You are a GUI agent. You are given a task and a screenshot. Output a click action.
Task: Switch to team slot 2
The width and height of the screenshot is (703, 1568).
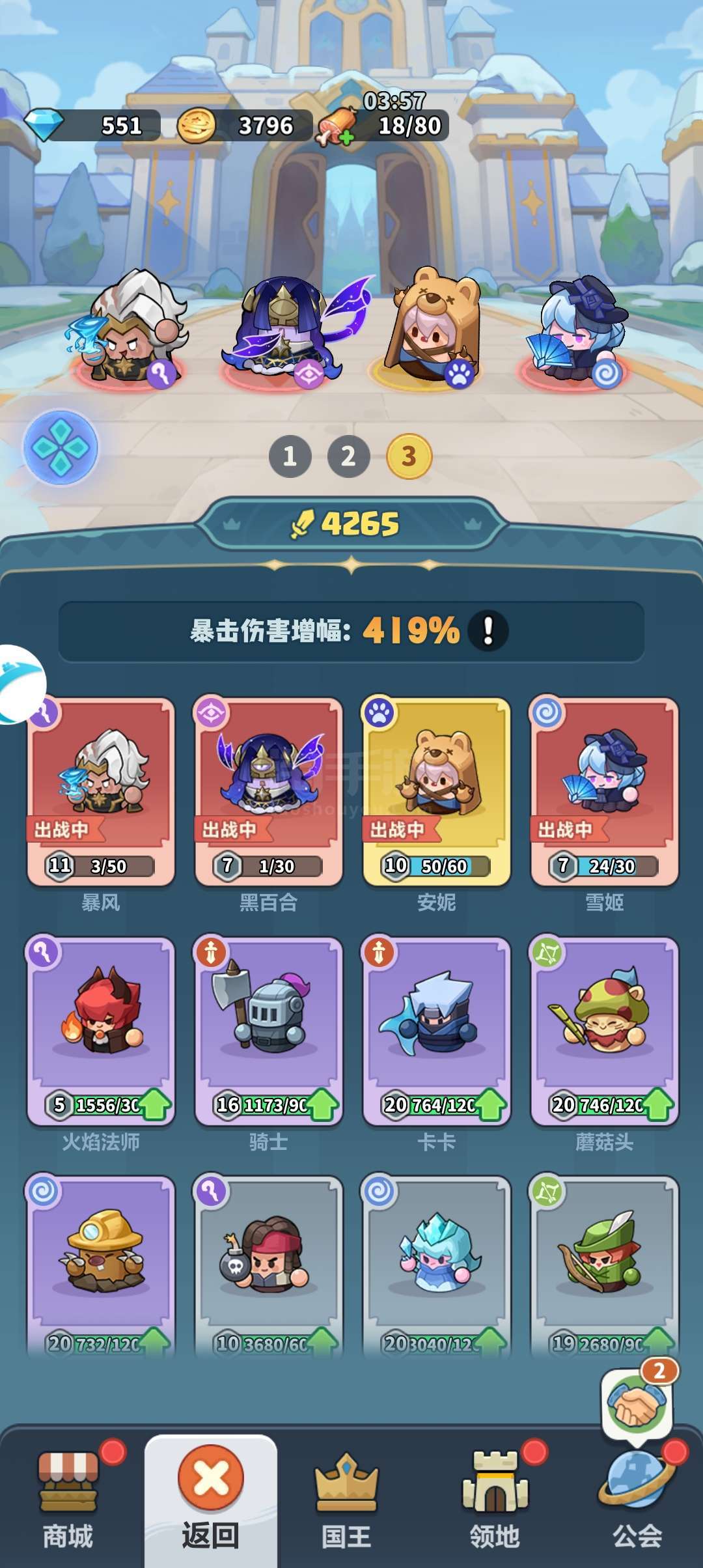[348, 456]
